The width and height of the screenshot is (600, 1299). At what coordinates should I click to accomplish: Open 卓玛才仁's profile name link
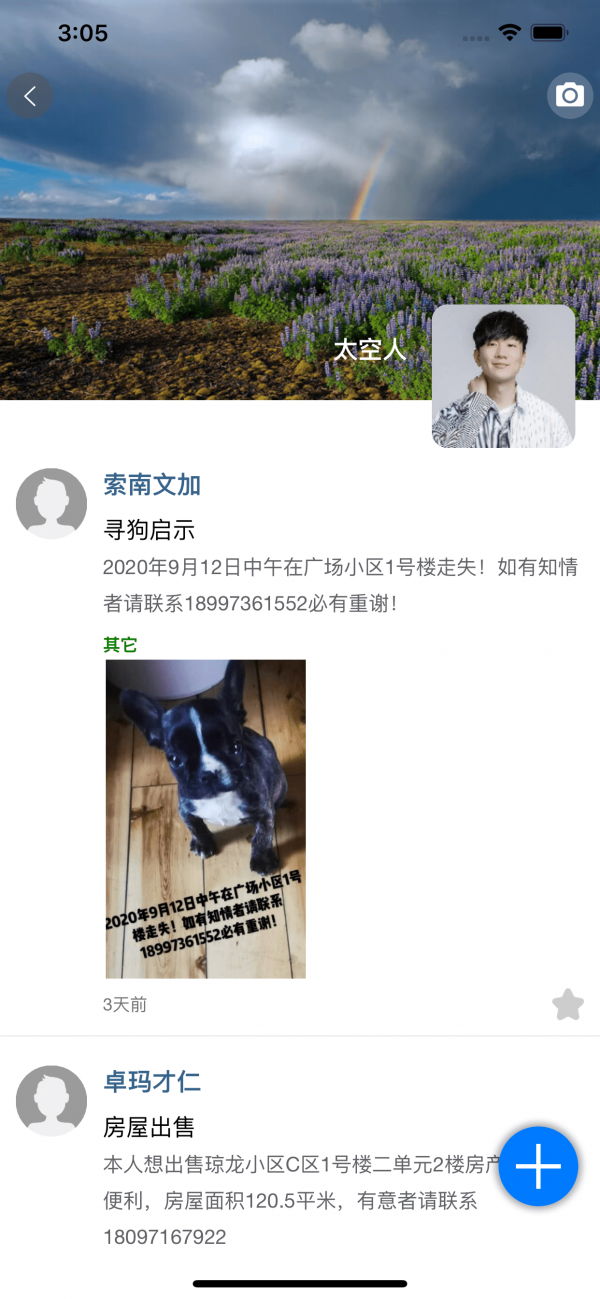(152, 1082)
